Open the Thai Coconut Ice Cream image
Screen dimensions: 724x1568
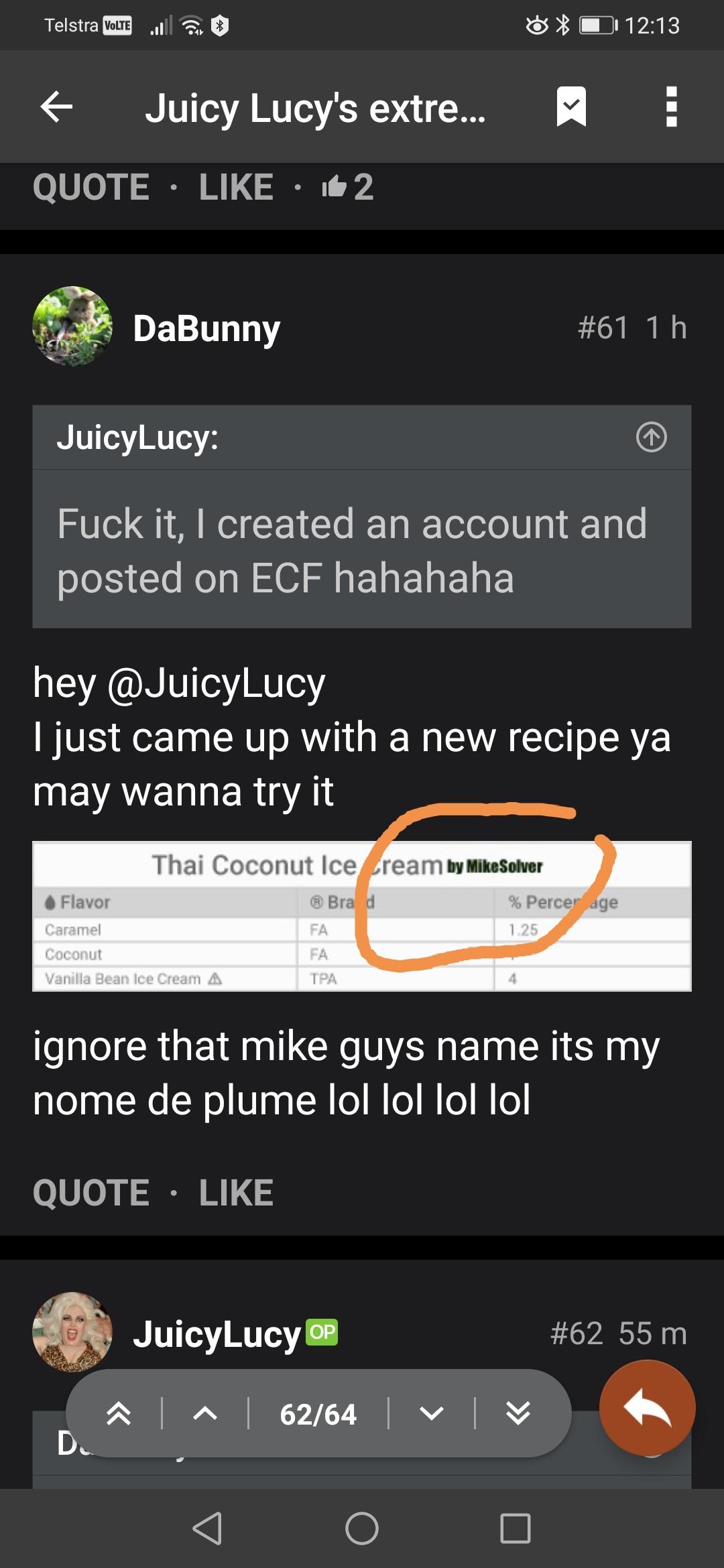point(362,916)
